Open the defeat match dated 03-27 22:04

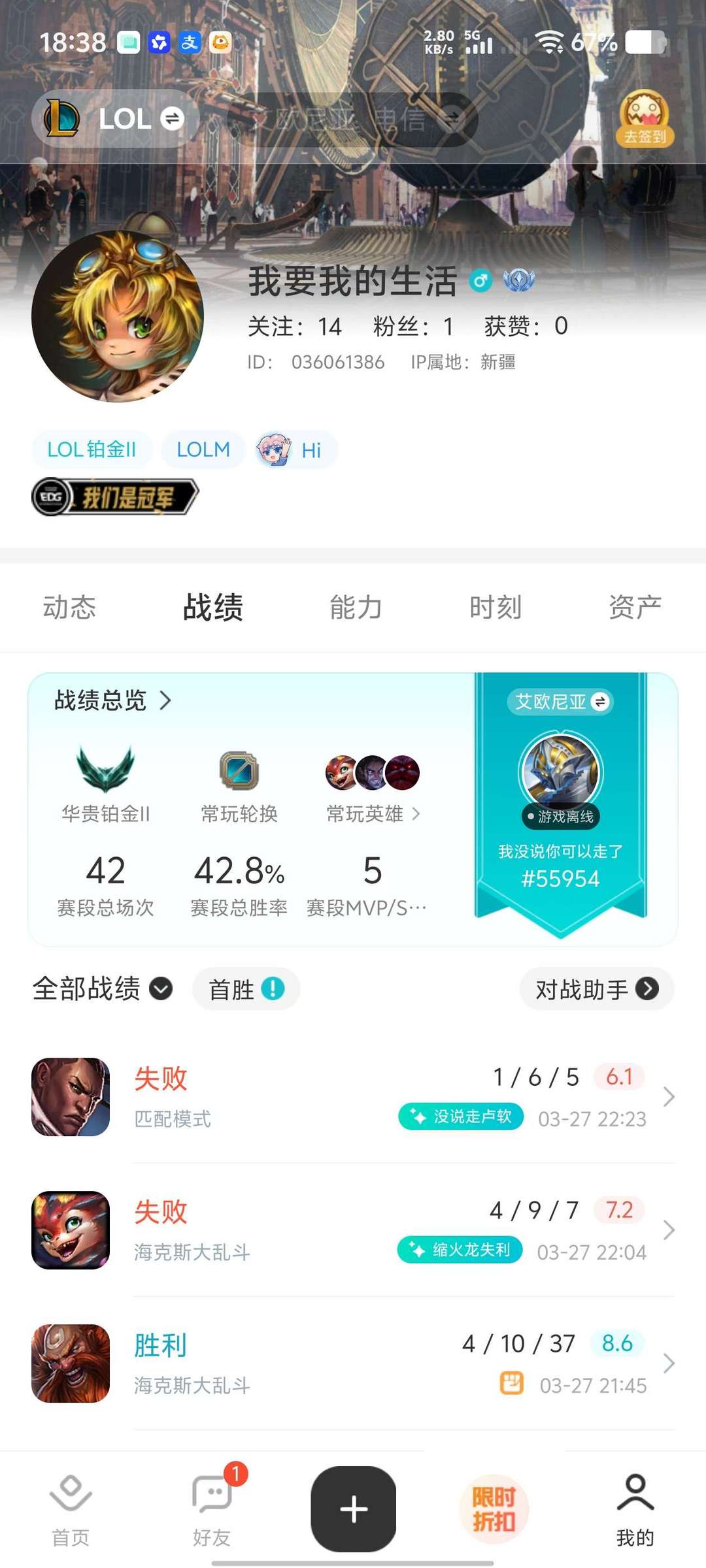(353, 1230)
